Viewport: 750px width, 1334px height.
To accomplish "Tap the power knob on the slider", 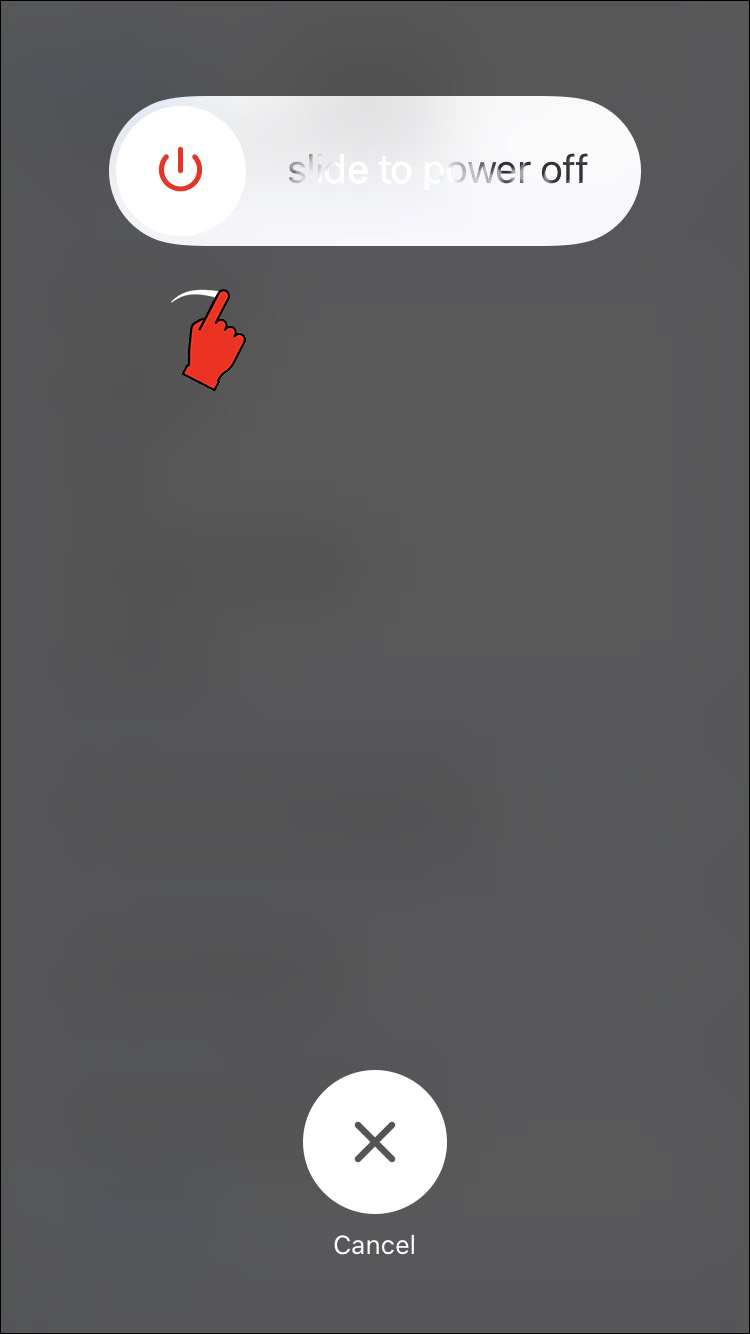I will pyautogui.click(x=181, y=171).
